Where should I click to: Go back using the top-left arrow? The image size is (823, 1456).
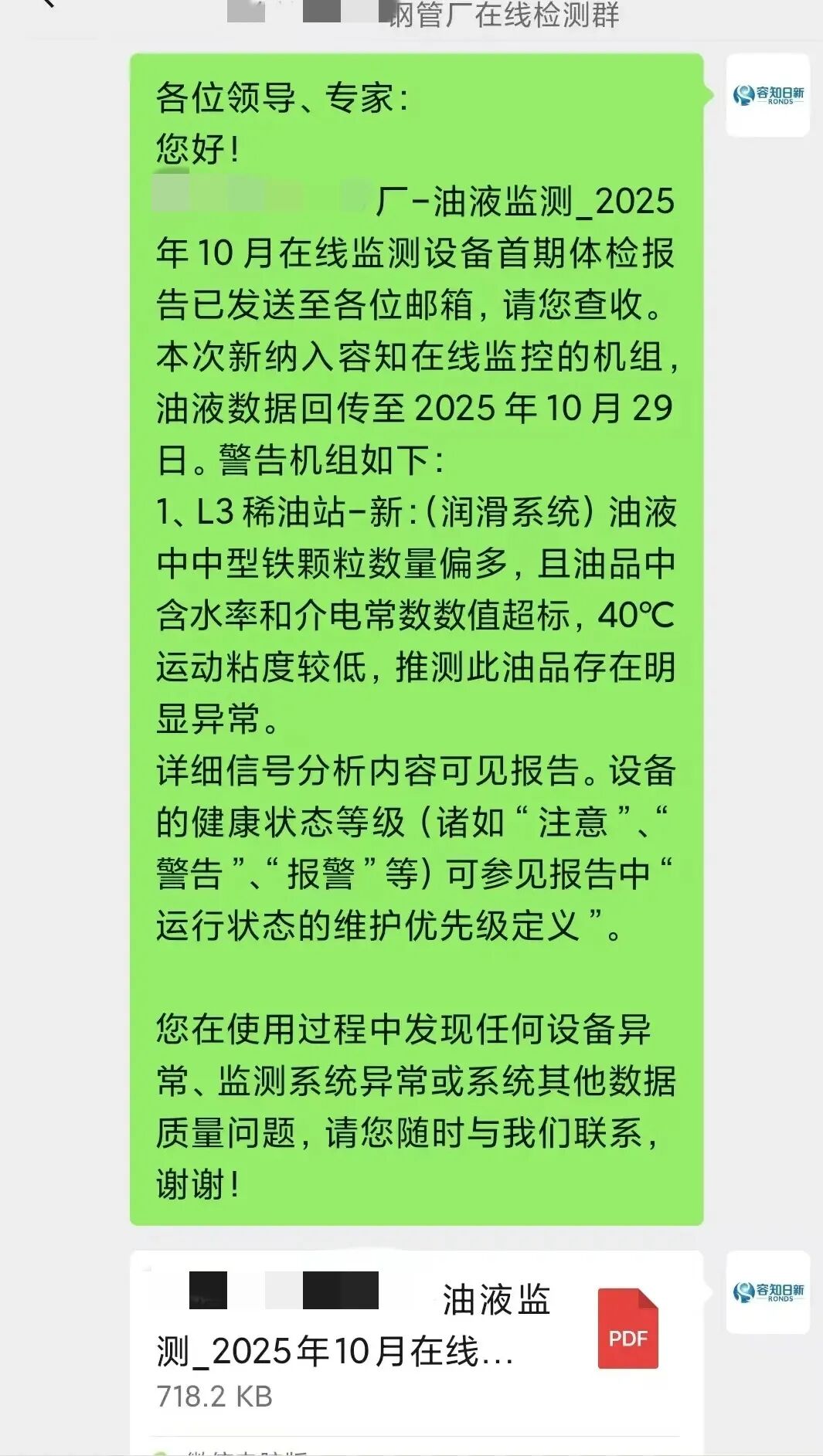click(46, 4)
